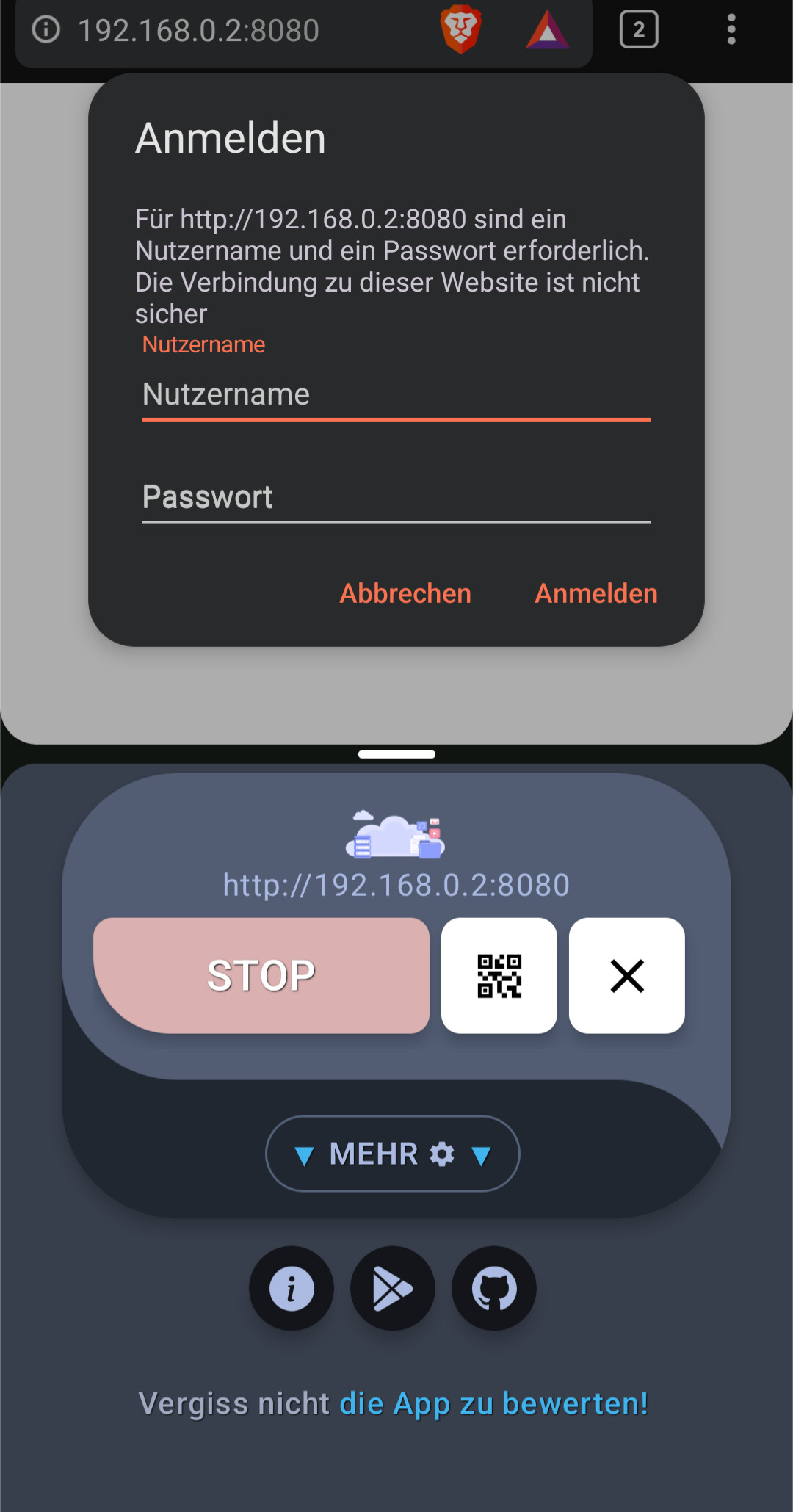Cancel login with Abbrechen
793x1512 pixels.
pyautogui.click(x=405, y=593)
